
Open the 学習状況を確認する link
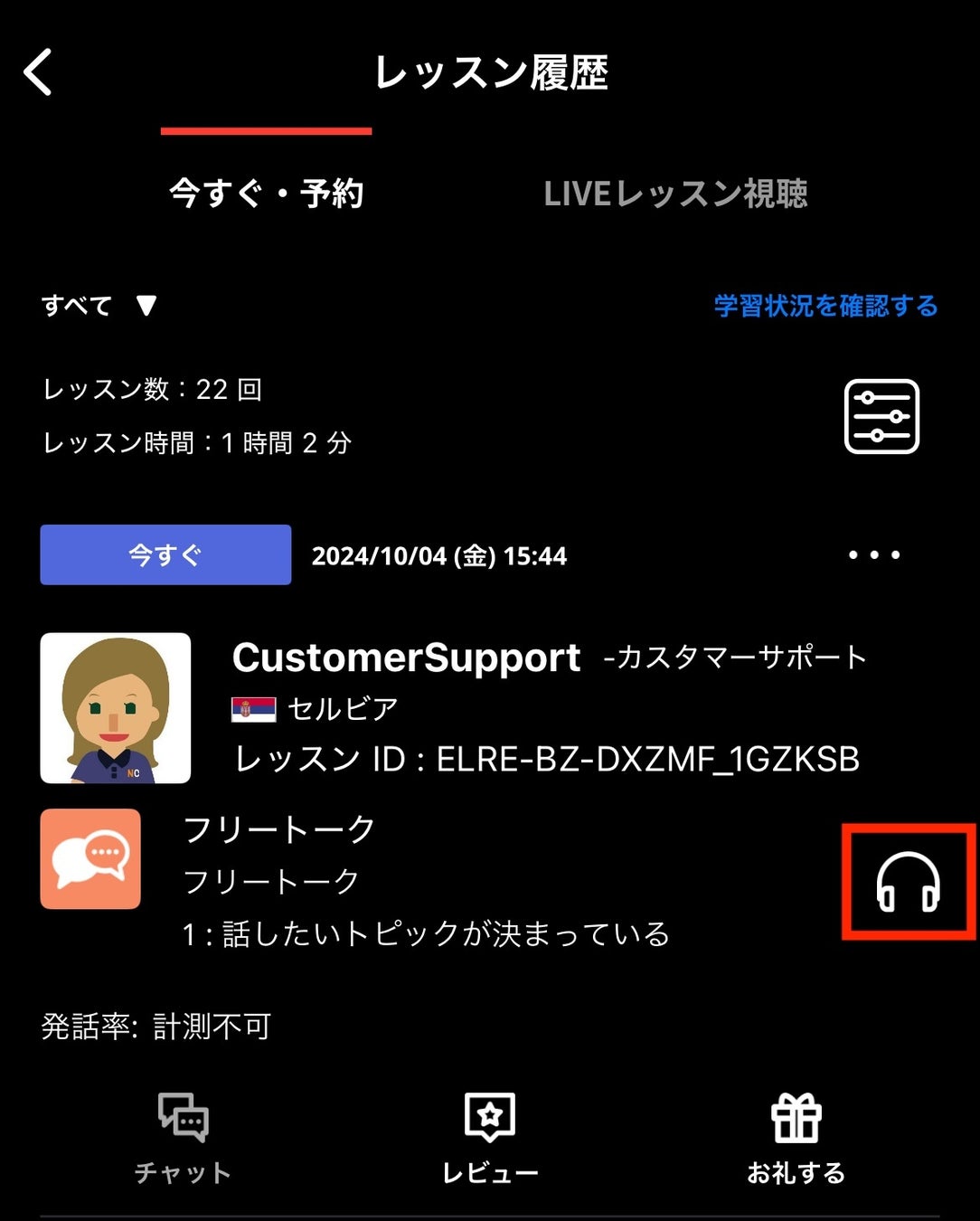[x=825, y=306]
